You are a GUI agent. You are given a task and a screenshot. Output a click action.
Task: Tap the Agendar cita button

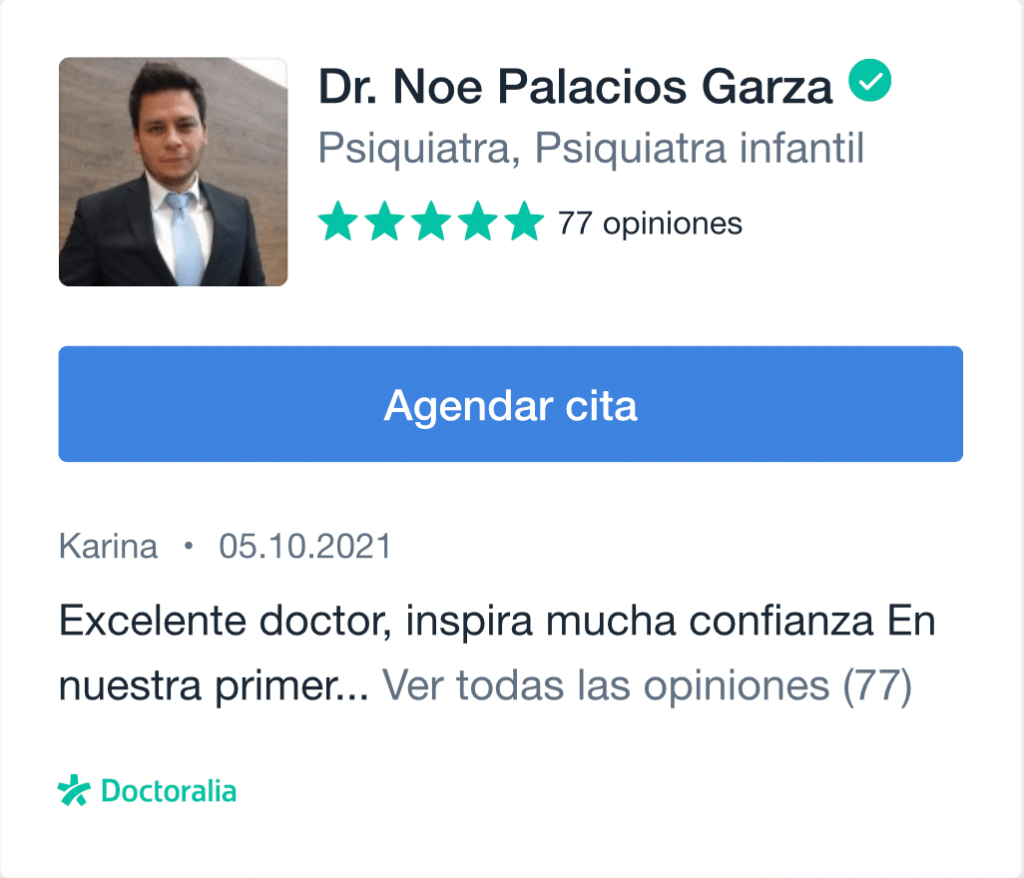point(510,405)
